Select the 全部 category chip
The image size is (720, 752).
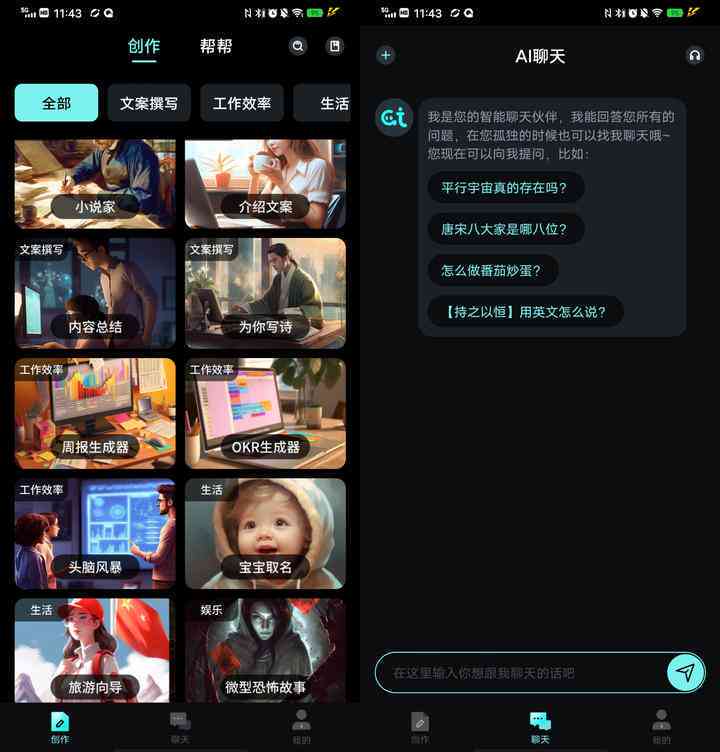click(x=56, y=103)
